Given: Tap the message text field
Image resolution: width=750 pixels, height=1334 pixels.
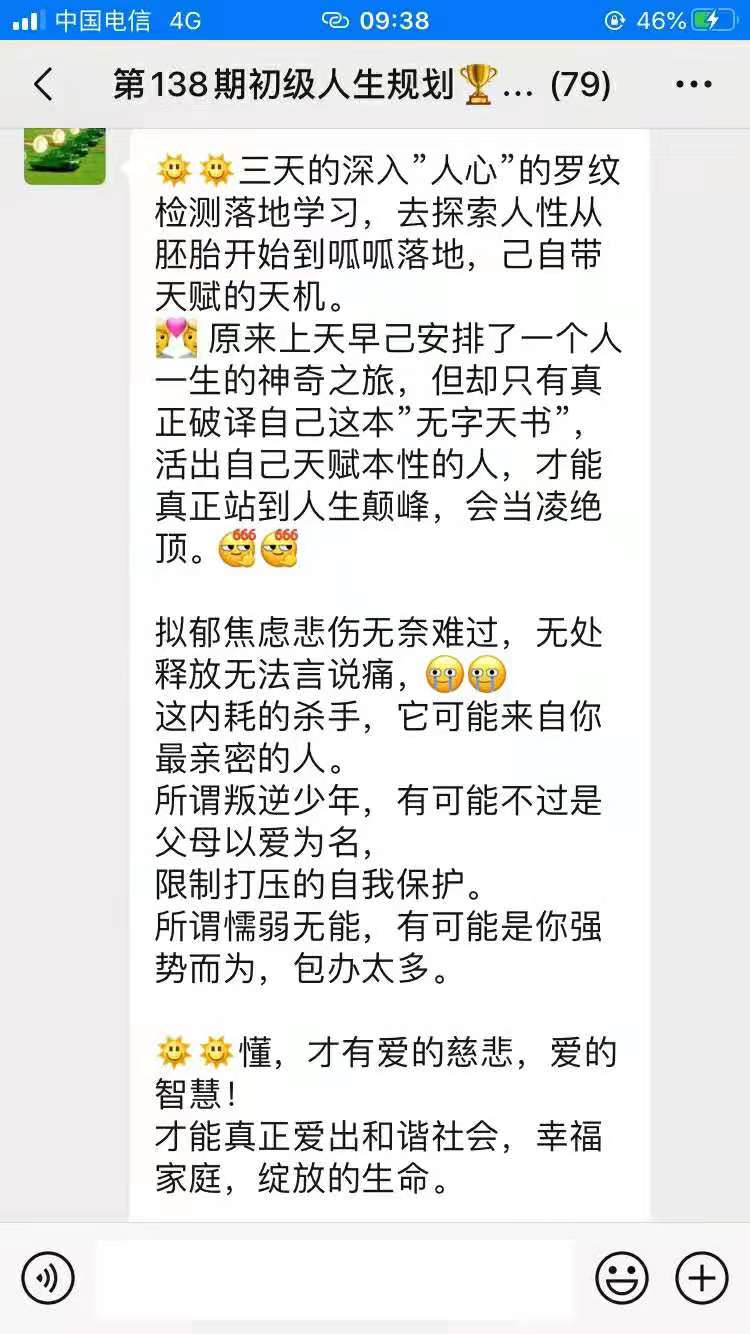Looking at the screenshot, I should (x=335, y=1277).
